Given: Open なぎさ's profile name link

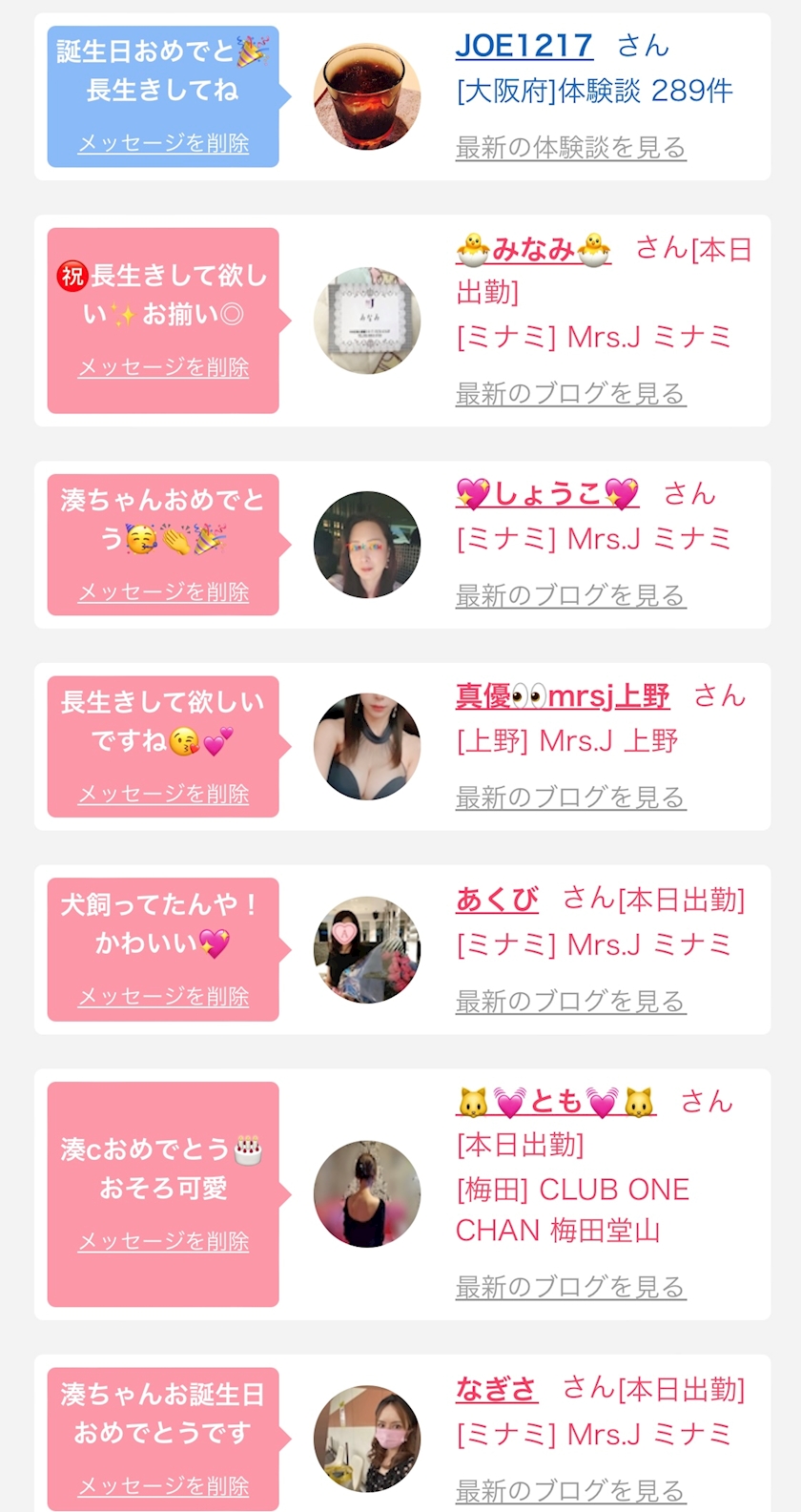Looking at the screenshot, I should click(497, 1388).
